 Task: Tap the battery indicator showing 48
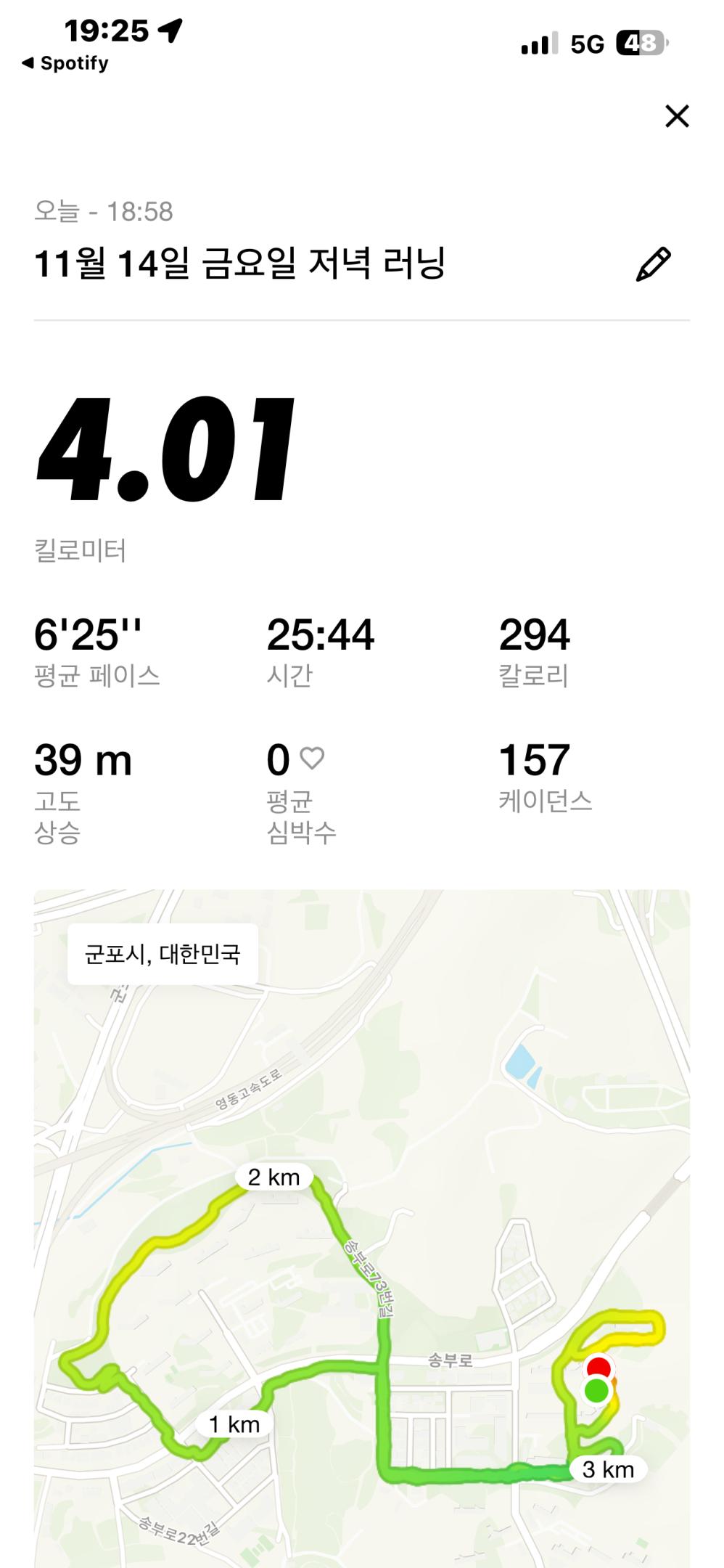pyautogui.click(x=635, y=44)
